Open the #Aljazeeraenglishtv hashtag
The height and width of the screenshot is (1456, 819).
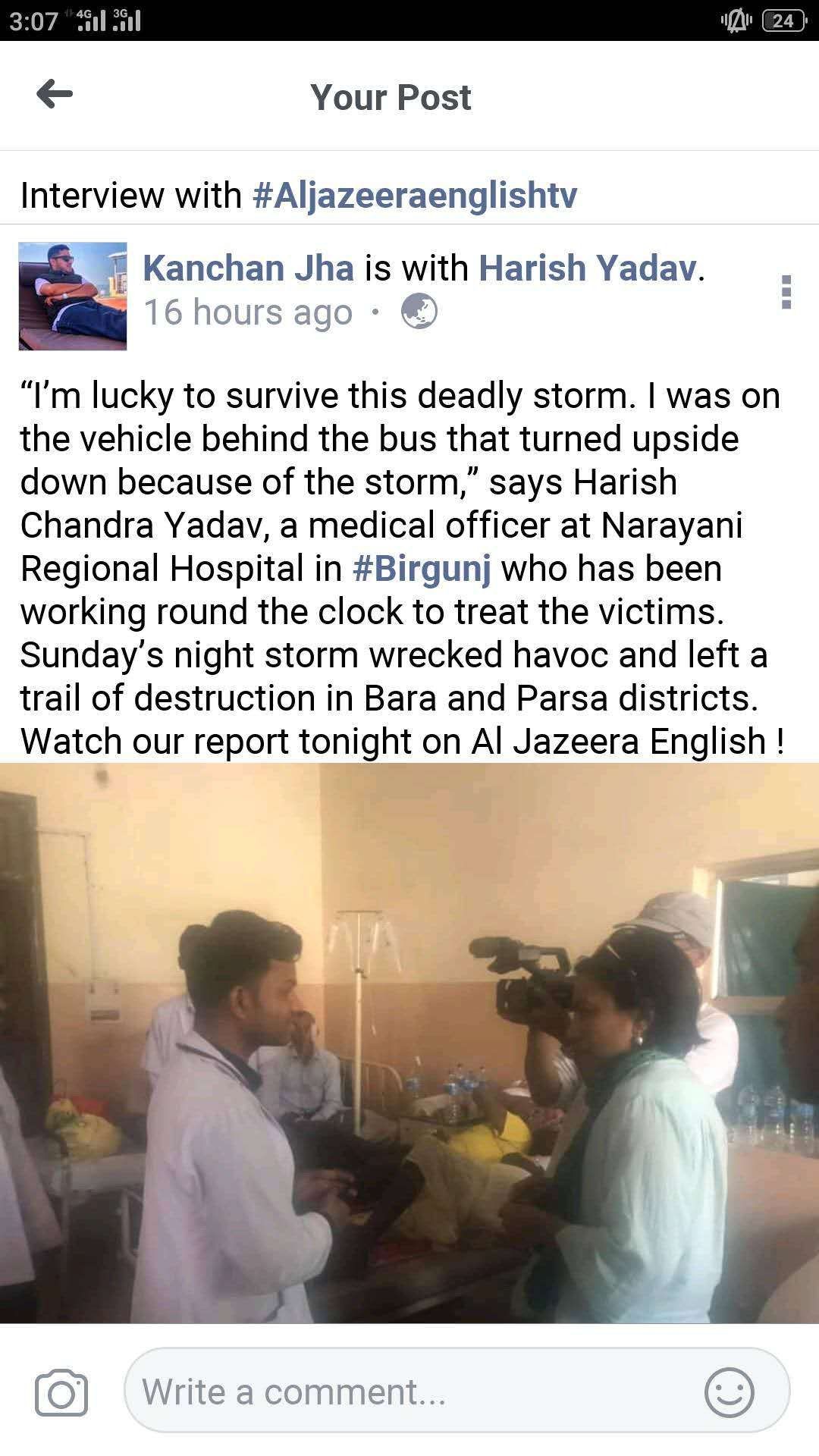click(414, 196)
